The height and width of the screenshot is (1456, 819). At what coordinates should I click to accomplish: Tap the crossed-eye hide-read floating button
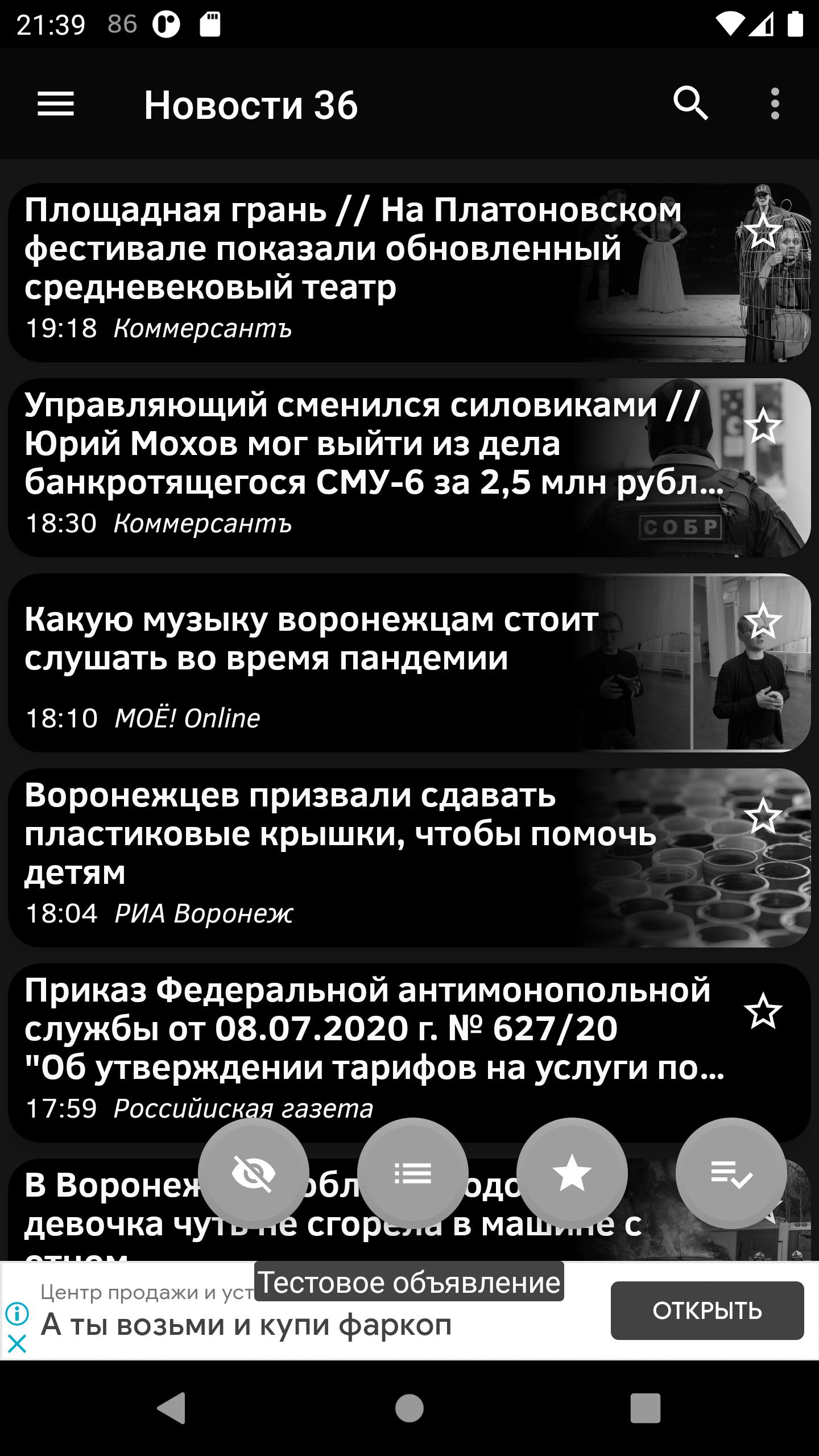254,1173
